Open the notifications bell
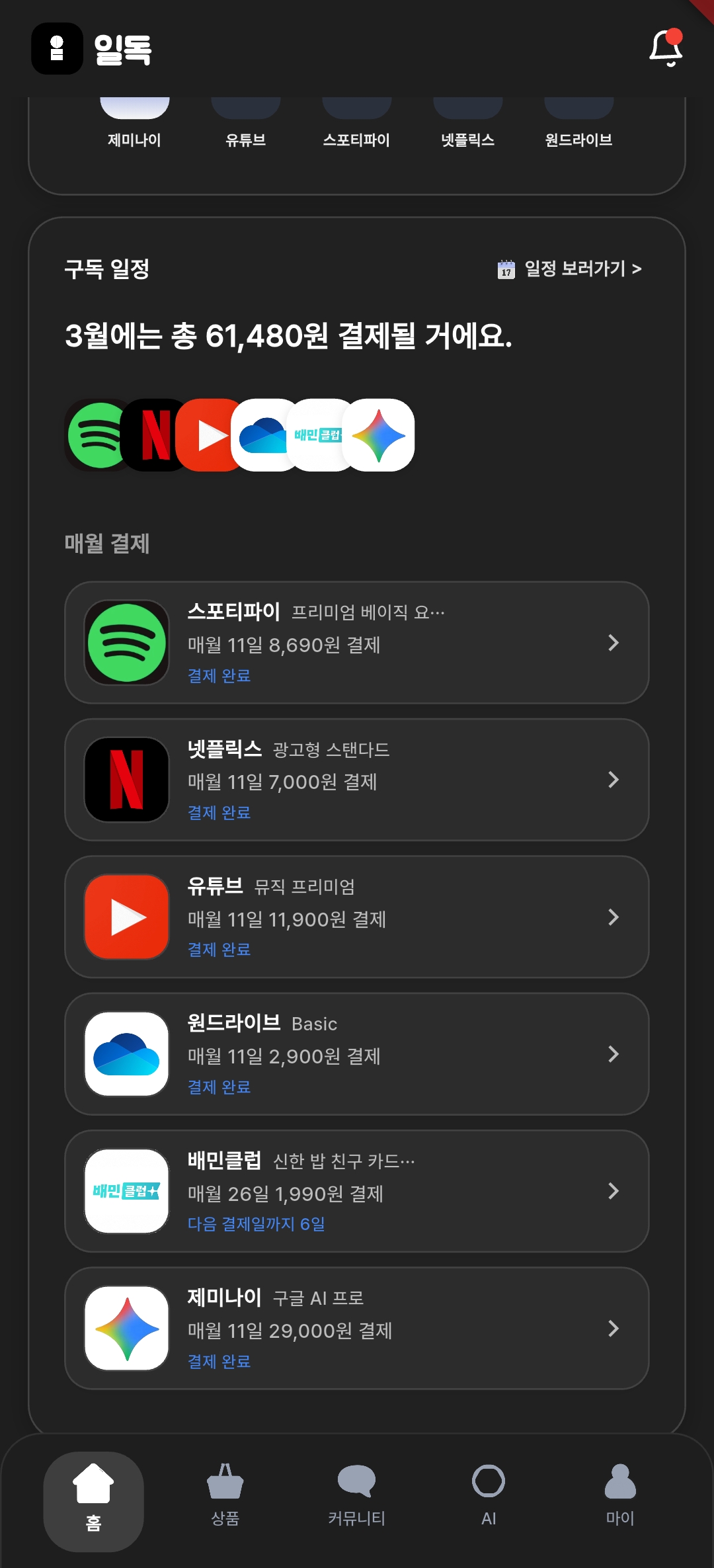Image resolution: width=714 pixels, height=1568 pixels. click(666, 48)
